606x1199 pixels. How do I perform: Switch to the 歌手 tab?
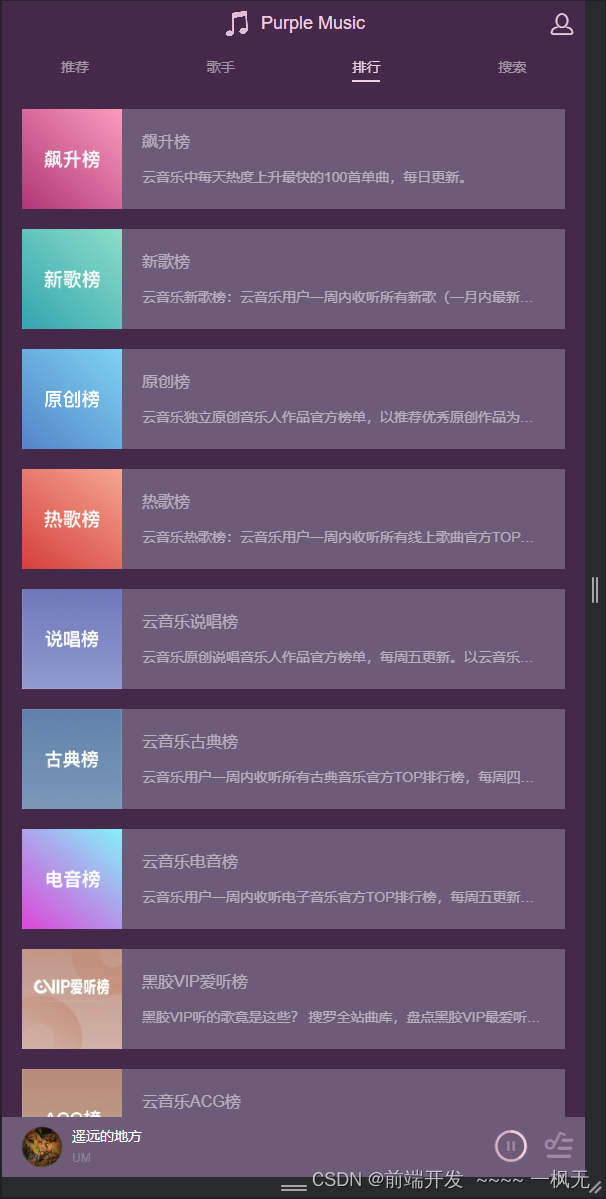(221, 68)
